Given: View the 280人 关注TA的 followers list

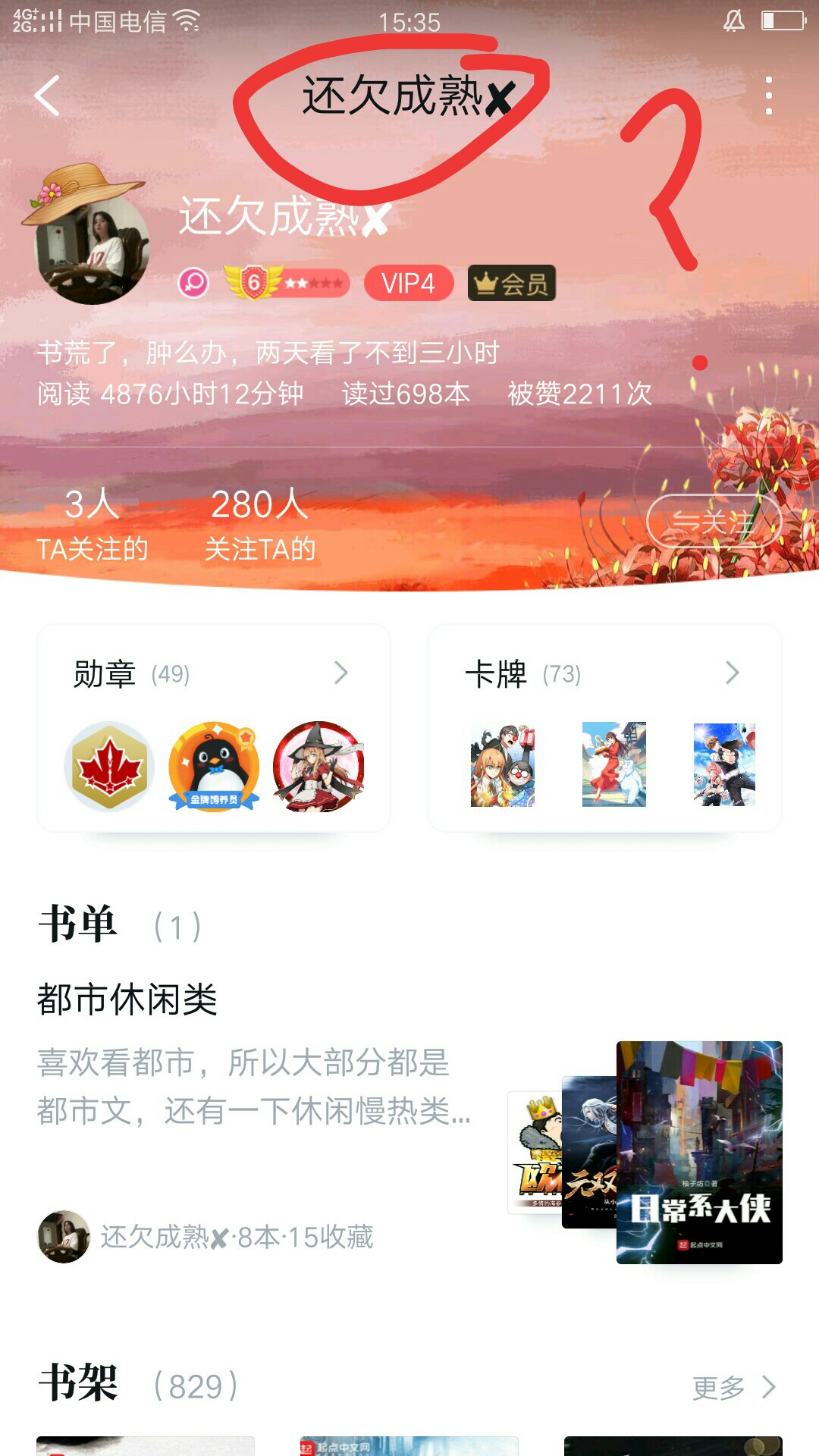Looking at the screenshot, I should [x=259, y=525].
